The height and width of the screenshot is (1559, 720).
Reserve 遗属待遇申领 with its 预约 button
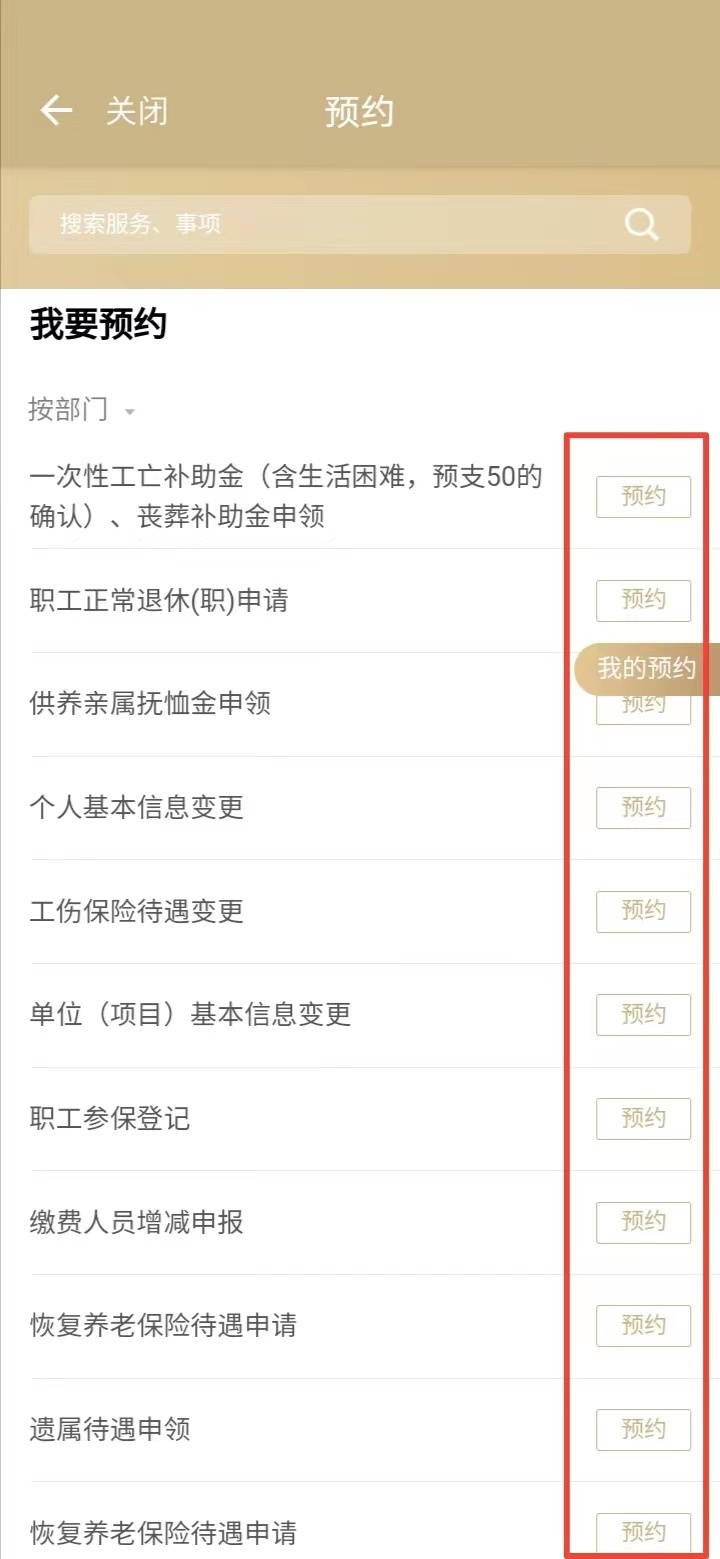coord(643,1429)
